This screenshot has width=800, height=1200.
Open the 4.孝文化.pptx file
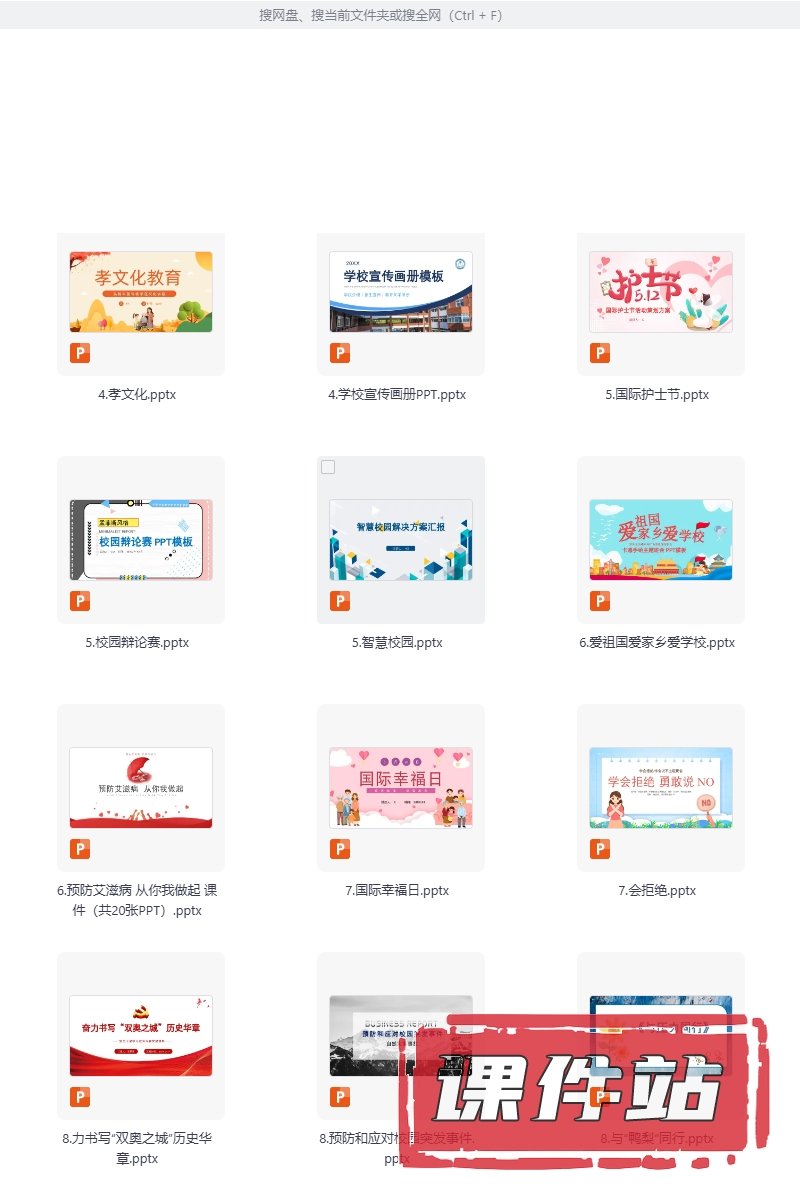click(141, 292)
